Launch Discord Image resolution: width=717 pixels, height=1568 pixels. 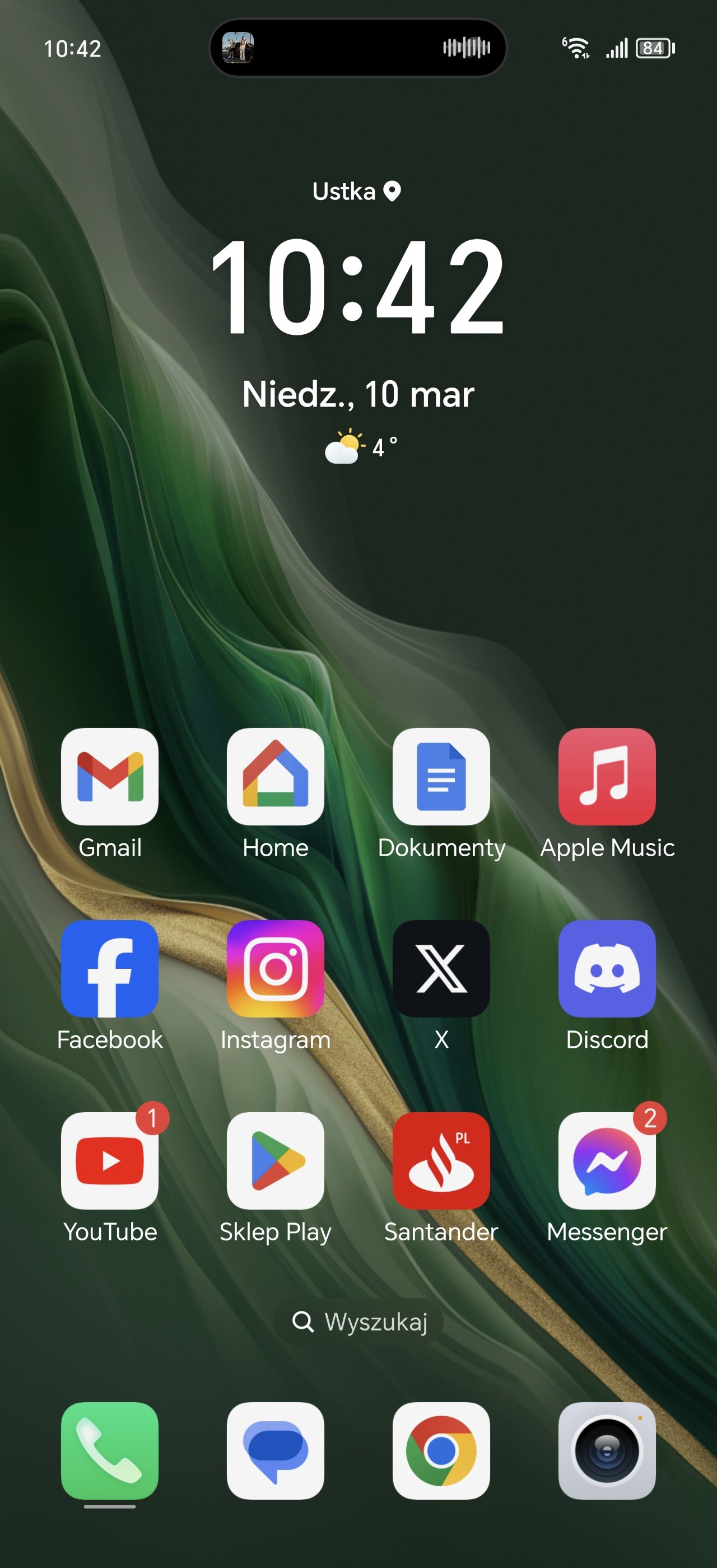tap(607, 968)
